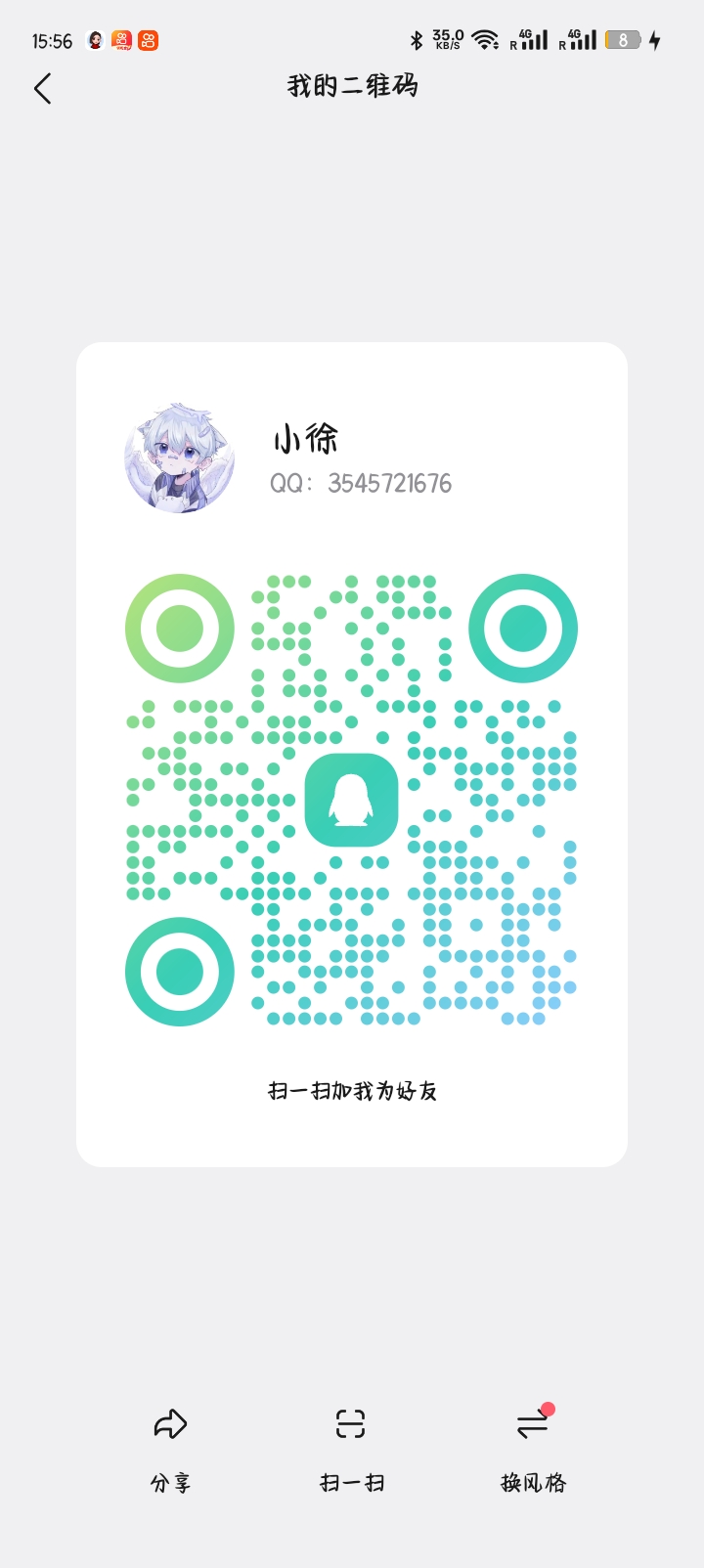Tap the text 扫一扫加我为好友
The width and height of the screenshot is (704, 1568).
(x=352, y=1090)
